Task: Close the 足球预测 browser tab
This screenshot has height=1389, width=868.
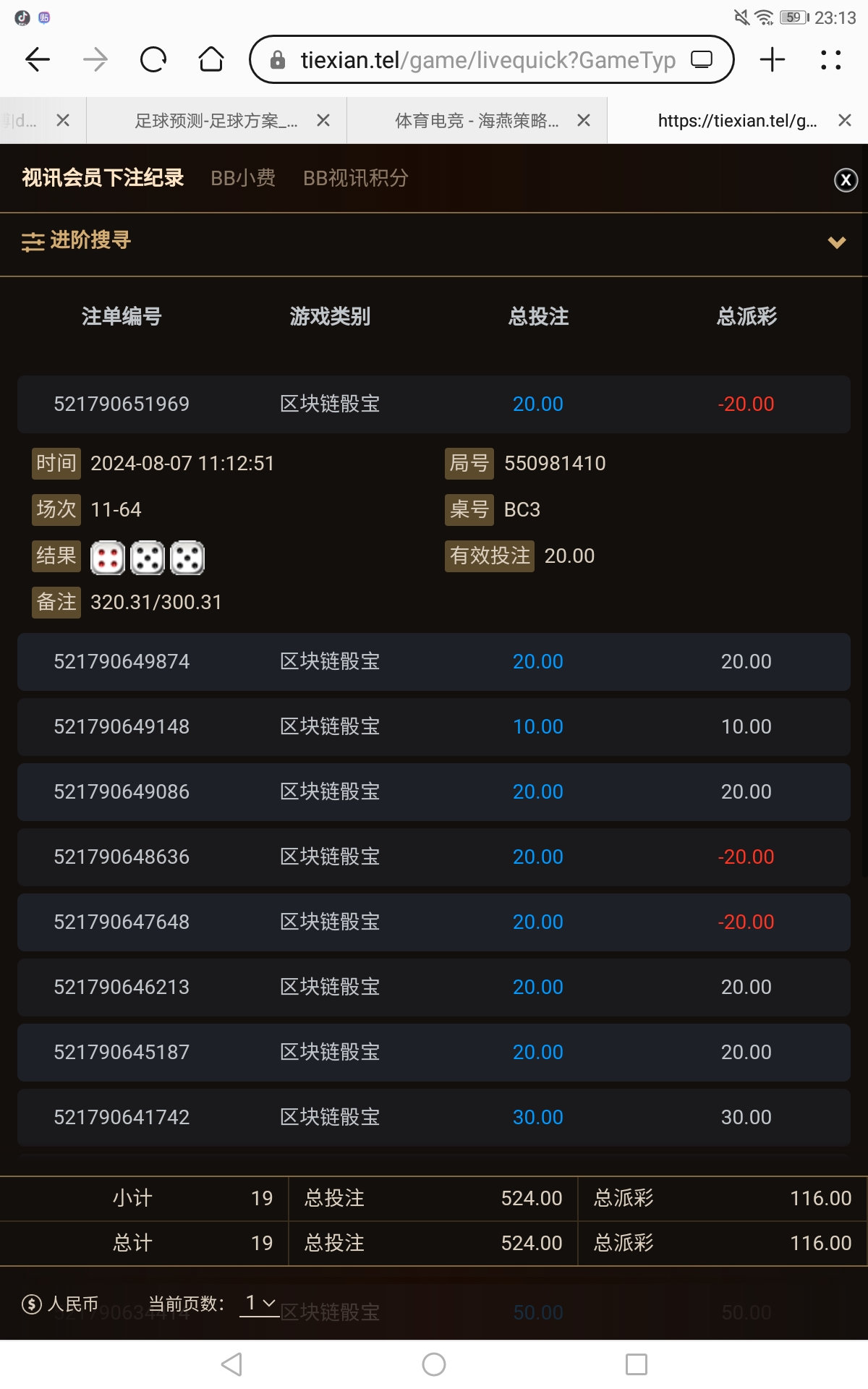Action: tap(323, 121)
